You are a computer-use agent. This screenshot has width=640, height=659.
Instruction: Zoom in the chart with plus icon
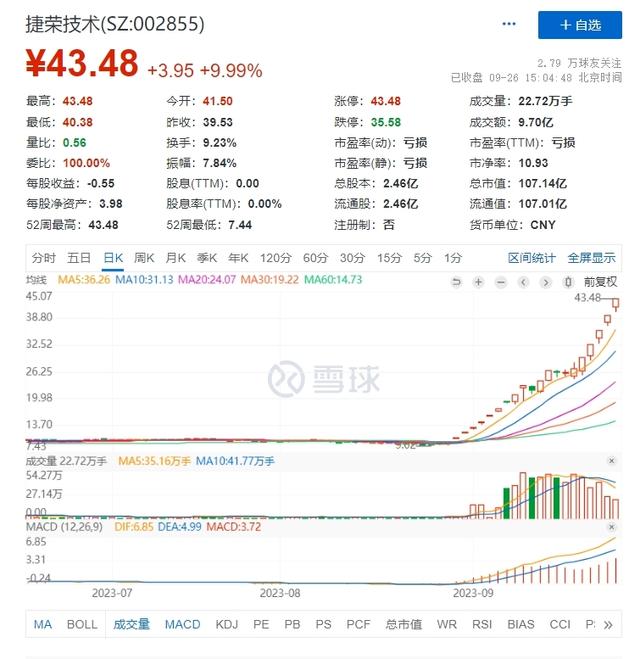pyautogui.click(x=479, y=281)
